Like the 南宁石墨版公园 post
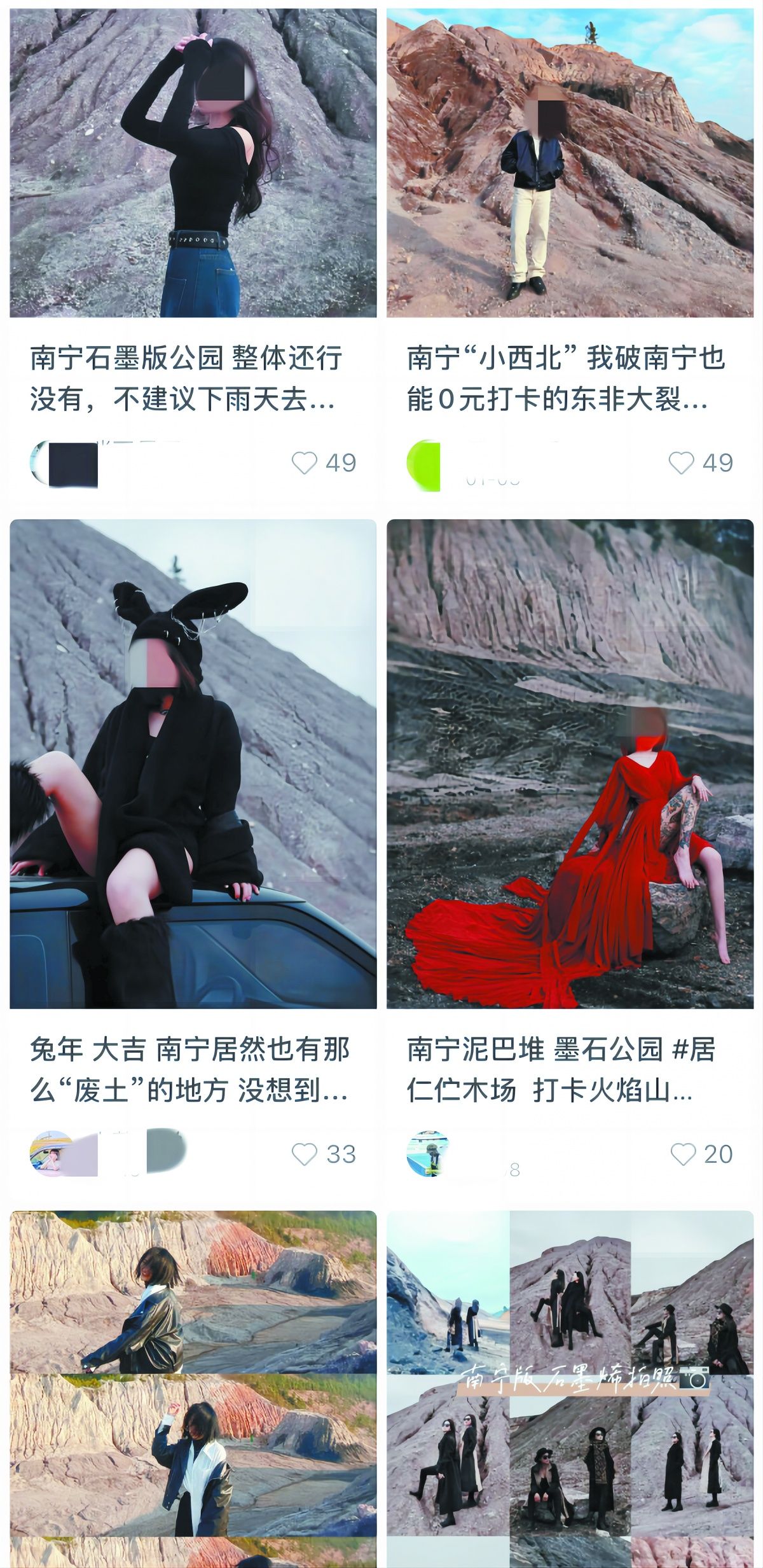Viewport: 763px width, 1568px height. click(x=304, y=463)
